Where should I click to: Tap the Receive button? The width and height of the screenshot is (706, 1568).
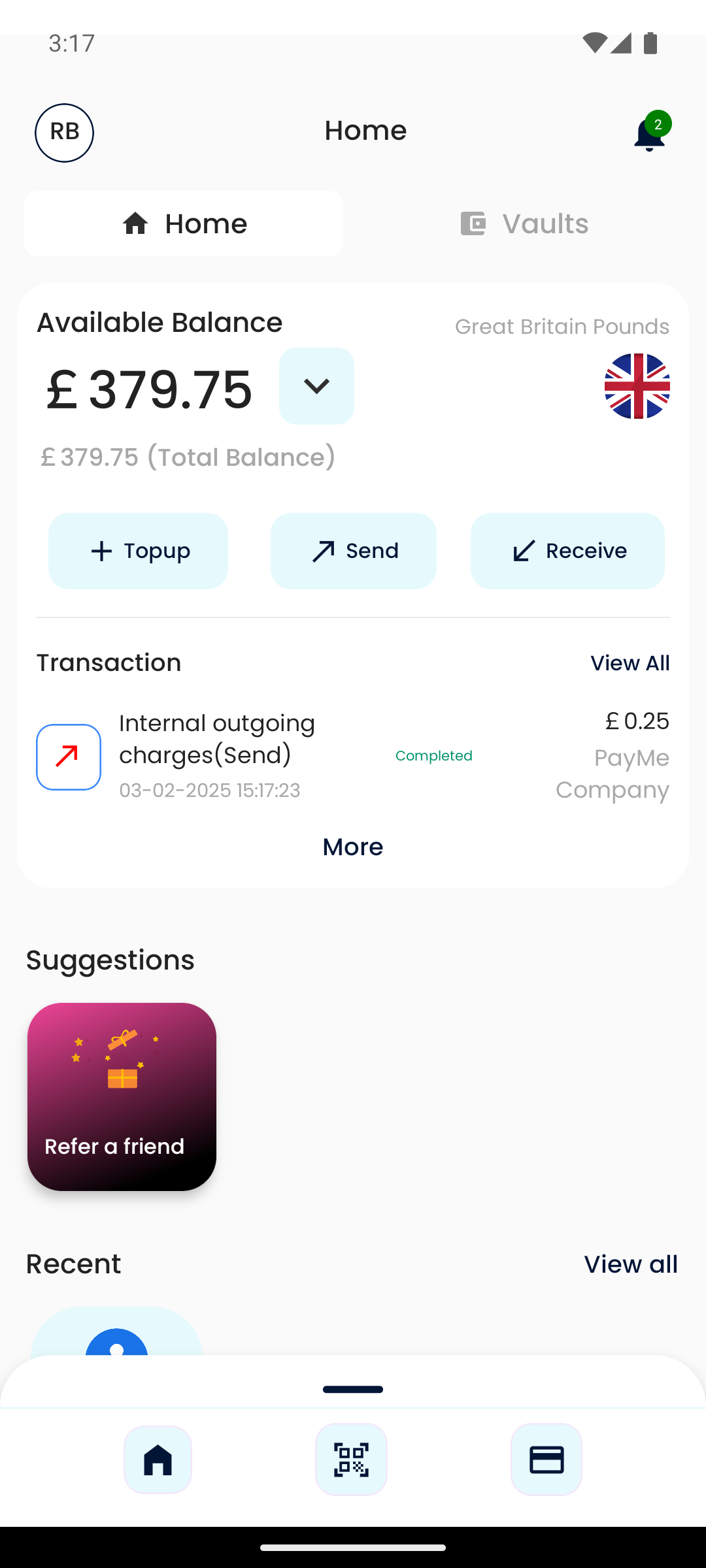567,551
